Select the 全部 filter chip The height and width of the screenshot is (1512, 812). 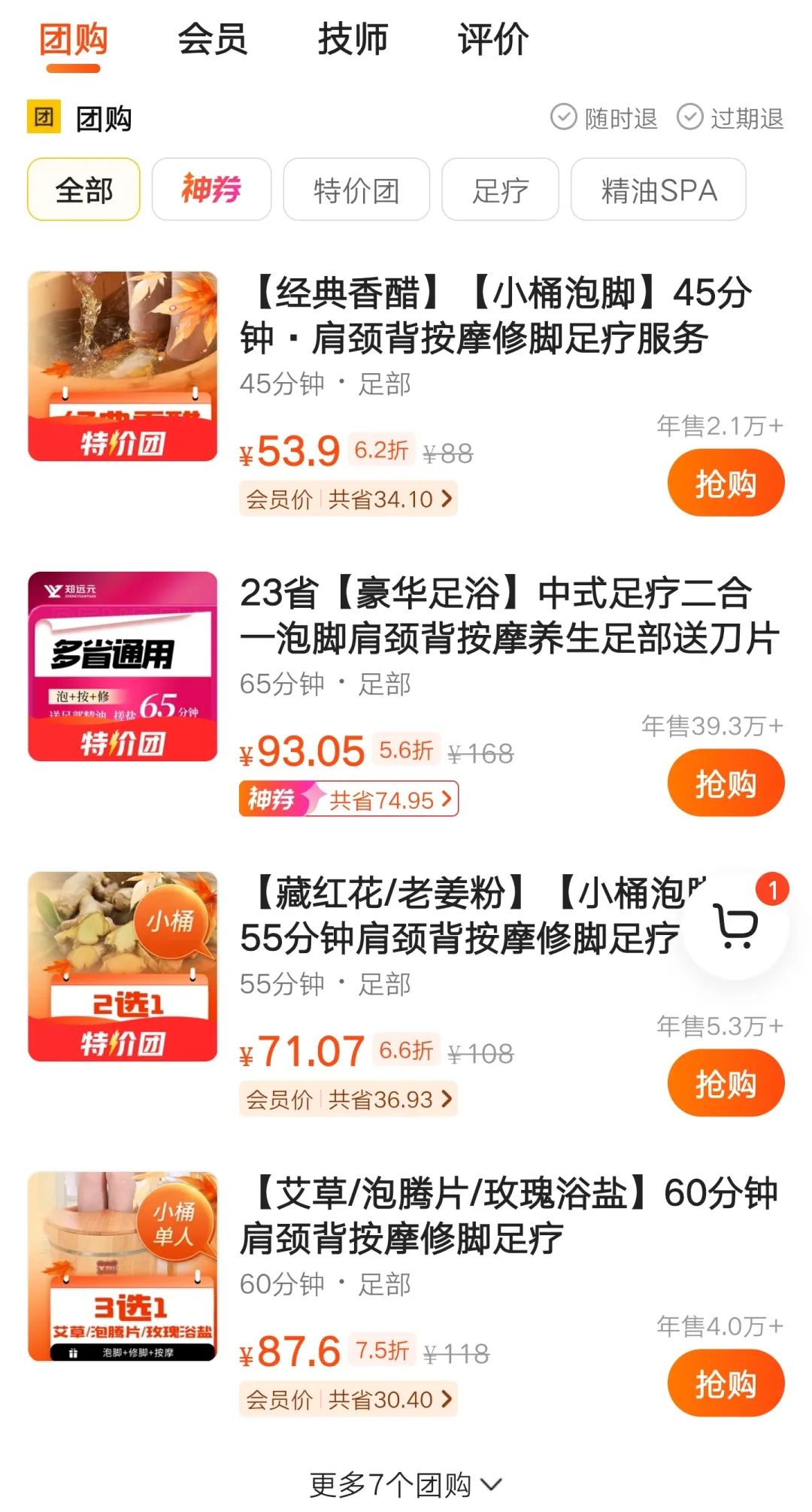click(83, 190)
